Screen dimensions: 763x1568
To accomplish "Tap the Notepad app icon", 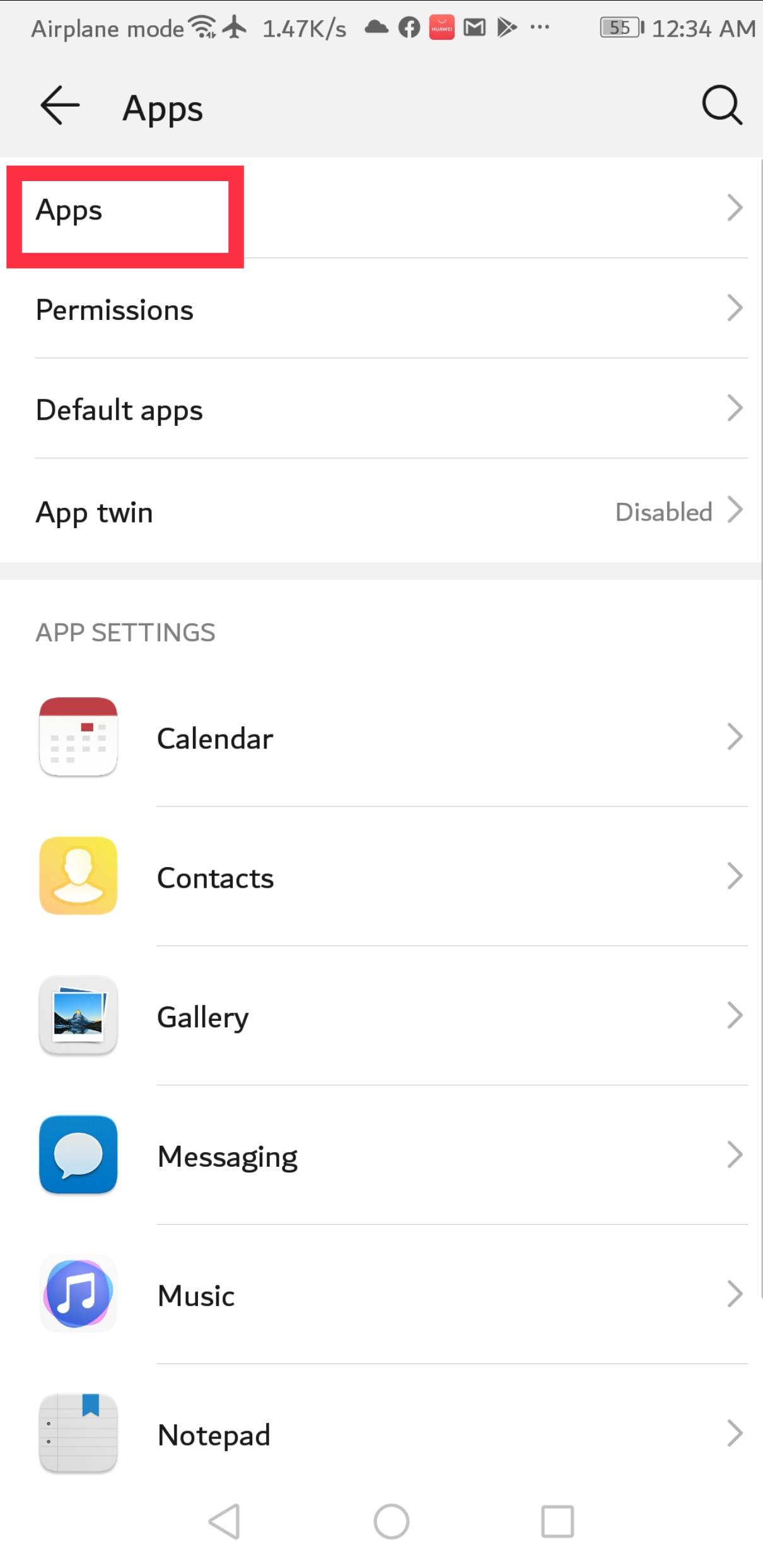I will point(78,1434).
